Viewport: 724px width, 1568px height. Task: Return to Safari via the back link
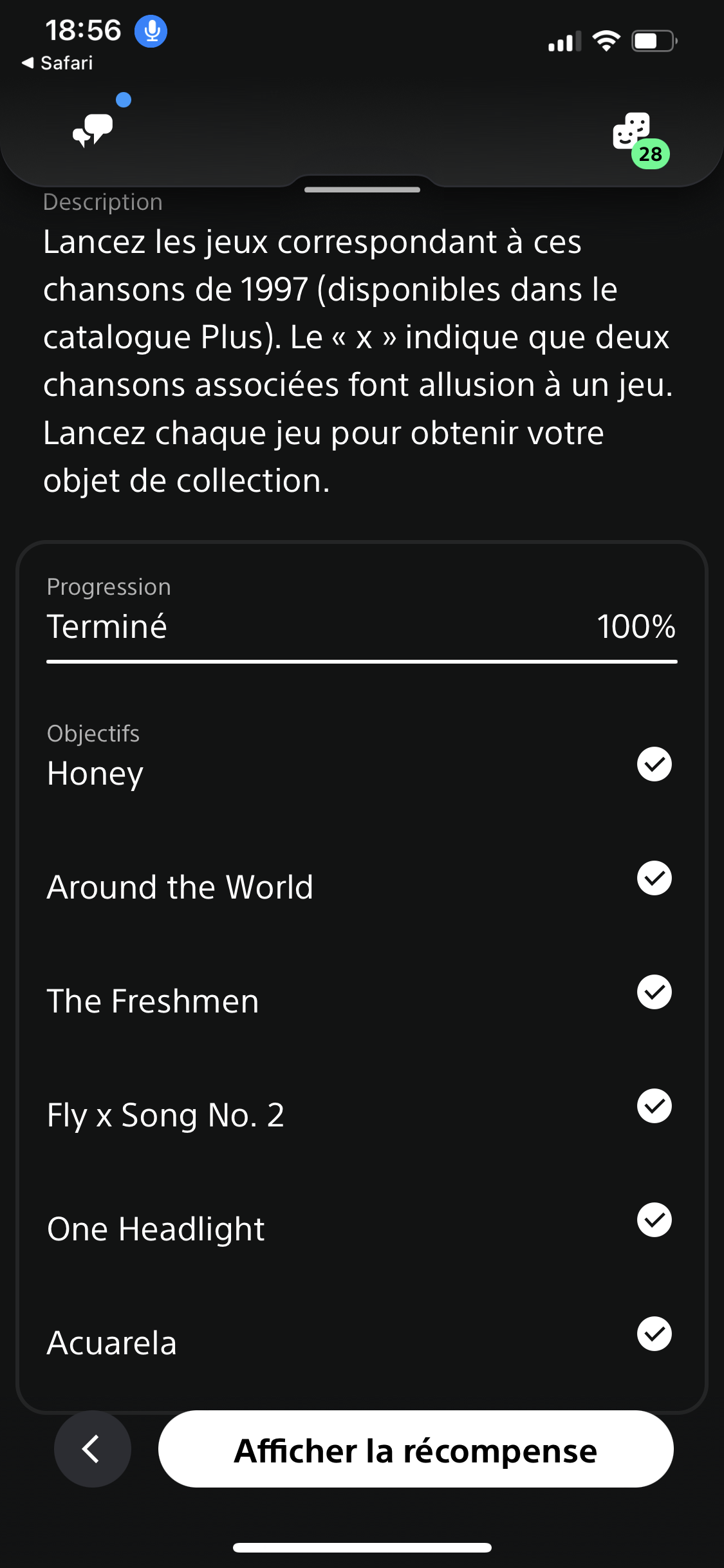pyautogui.click(x=57, y=63)
